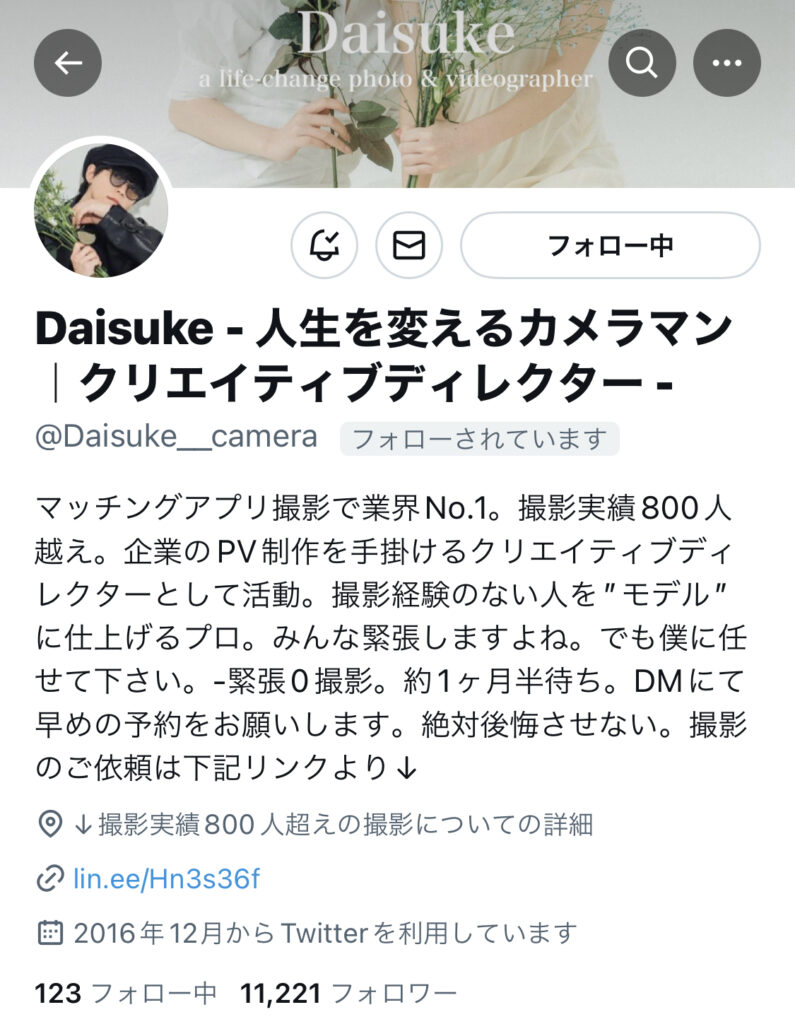The height and width of the screenshot is (1024, 795).
Task: Go back using the arrow icon
Action: pos(68,63)
